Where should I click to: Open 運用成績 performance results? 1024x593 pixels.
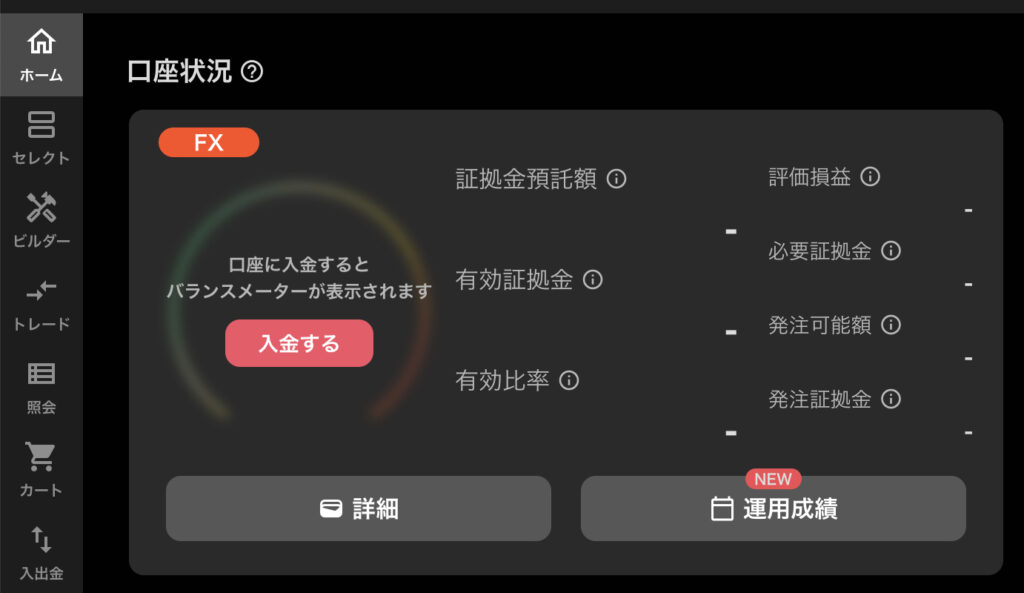(x=773, y=509)
